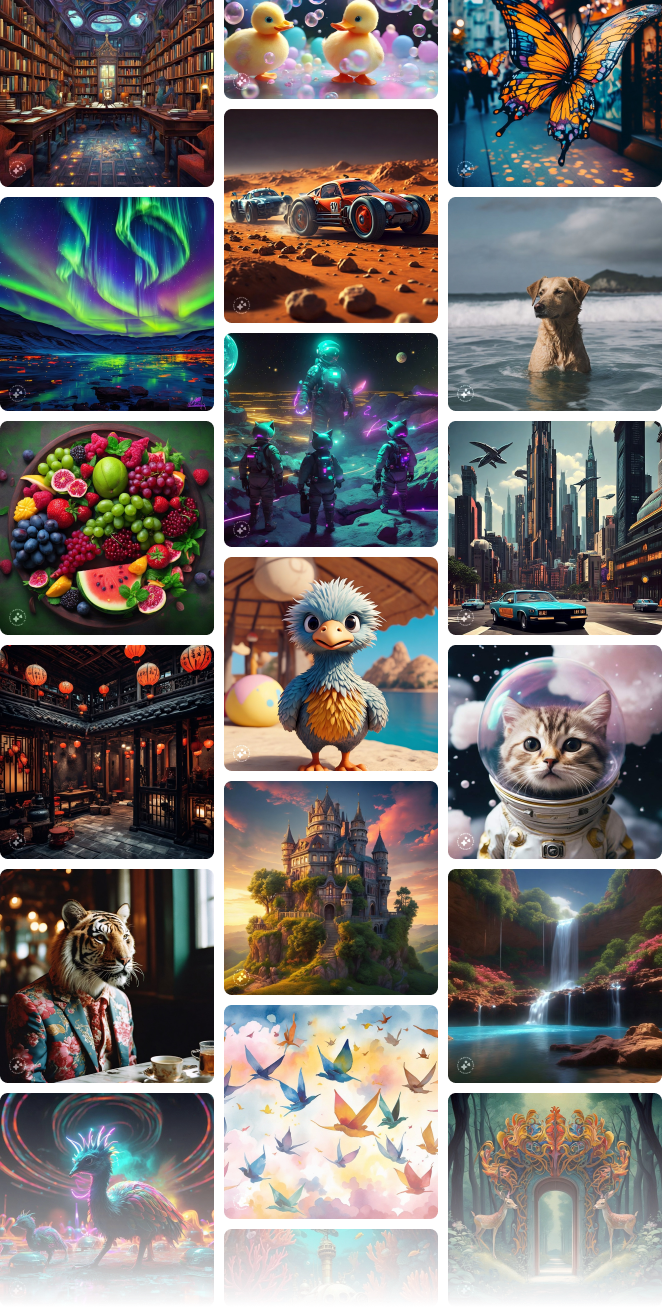Open the red lantern courtyard image
The image size is (662, 1307).
107,752
